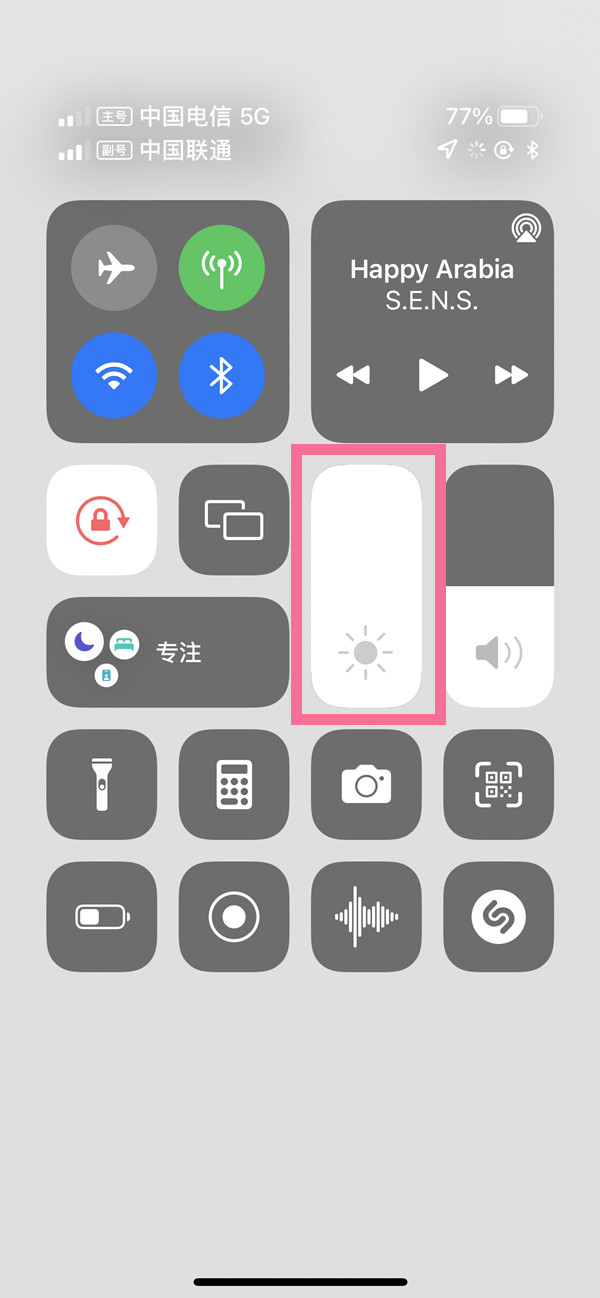Disable Wi-Fi
Image resolution: width=600 pixels, height=1298 pixels.
click(x=114, y=375)
